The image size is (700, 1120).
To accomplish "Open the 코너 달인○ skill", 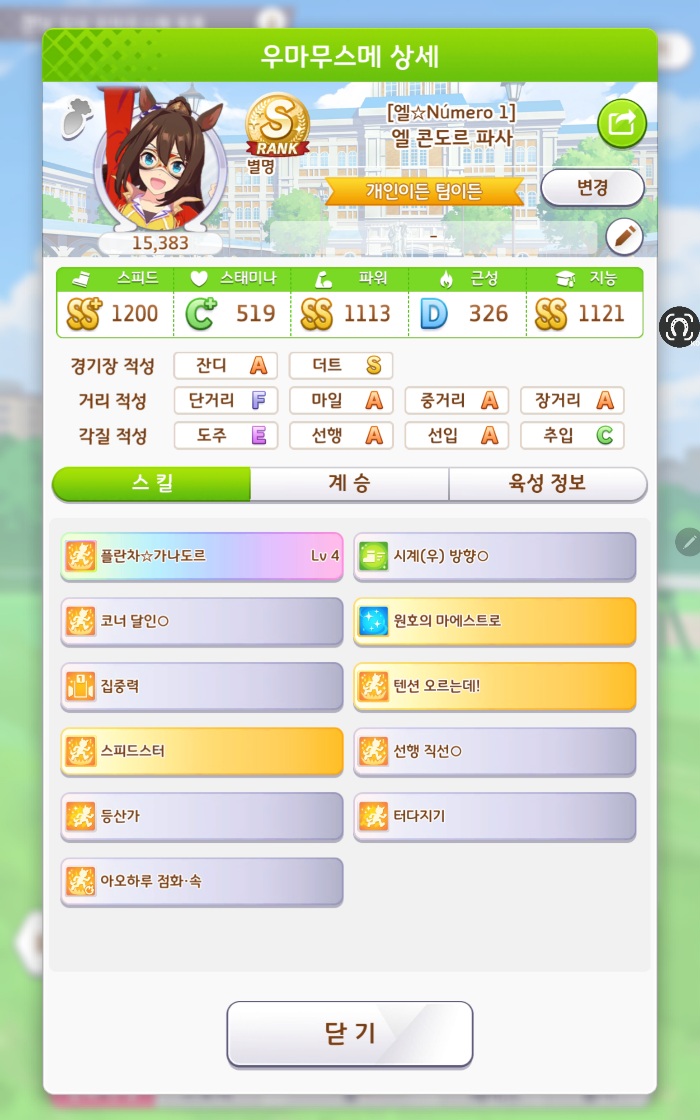I will pyautogui.click(x=202, y=621).
